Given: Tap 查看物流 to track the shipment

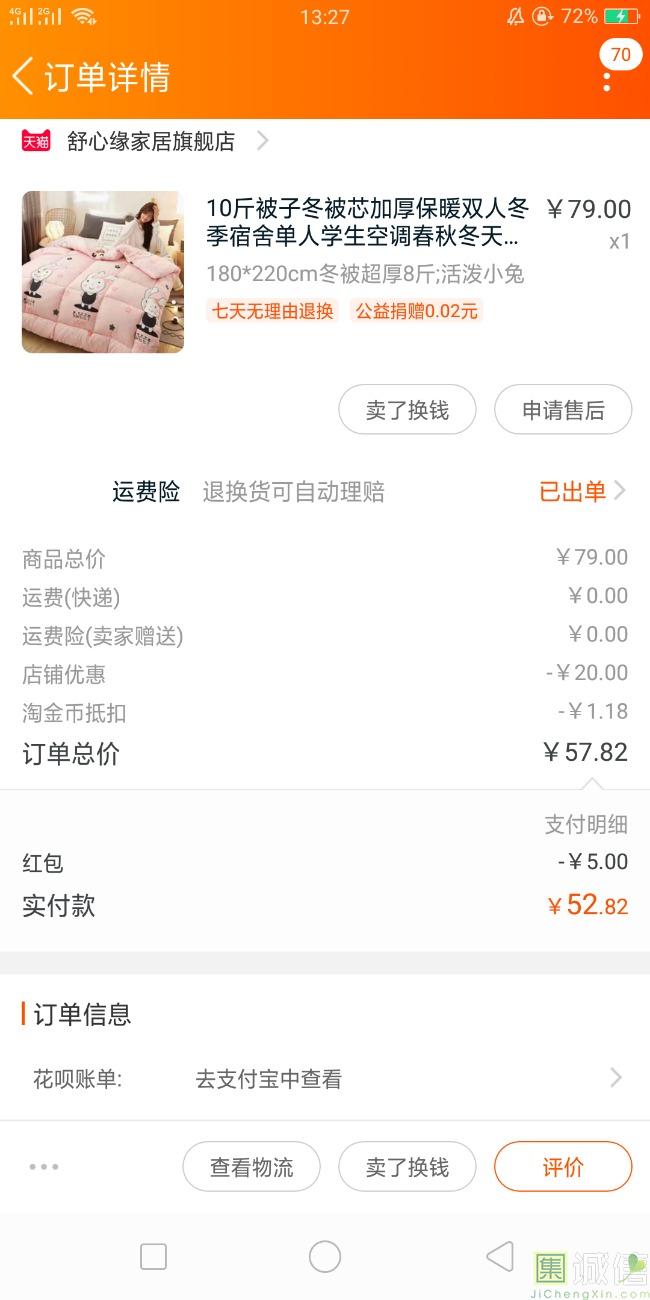Looking at the screenshot, I should [x=251, y=1166].
